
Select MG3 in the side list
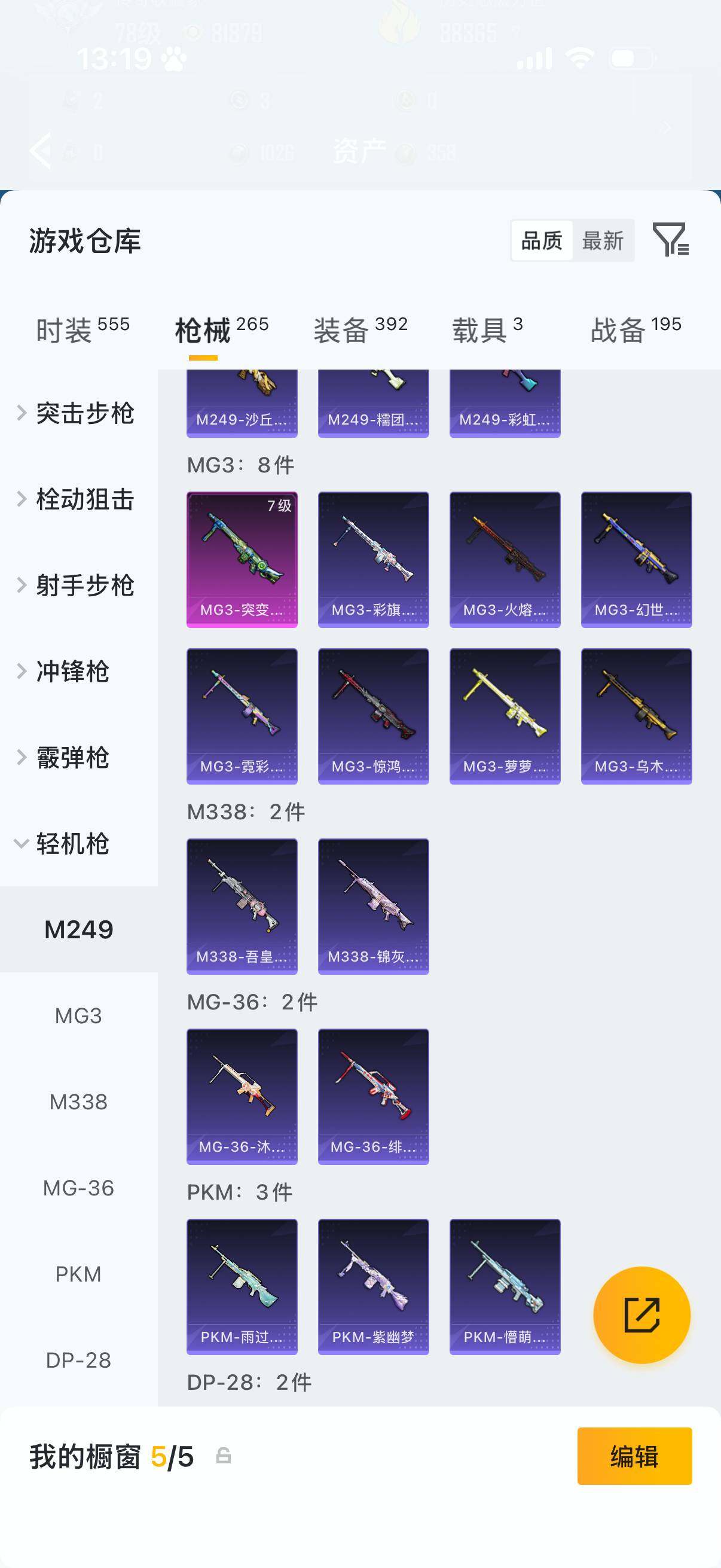78,1015
